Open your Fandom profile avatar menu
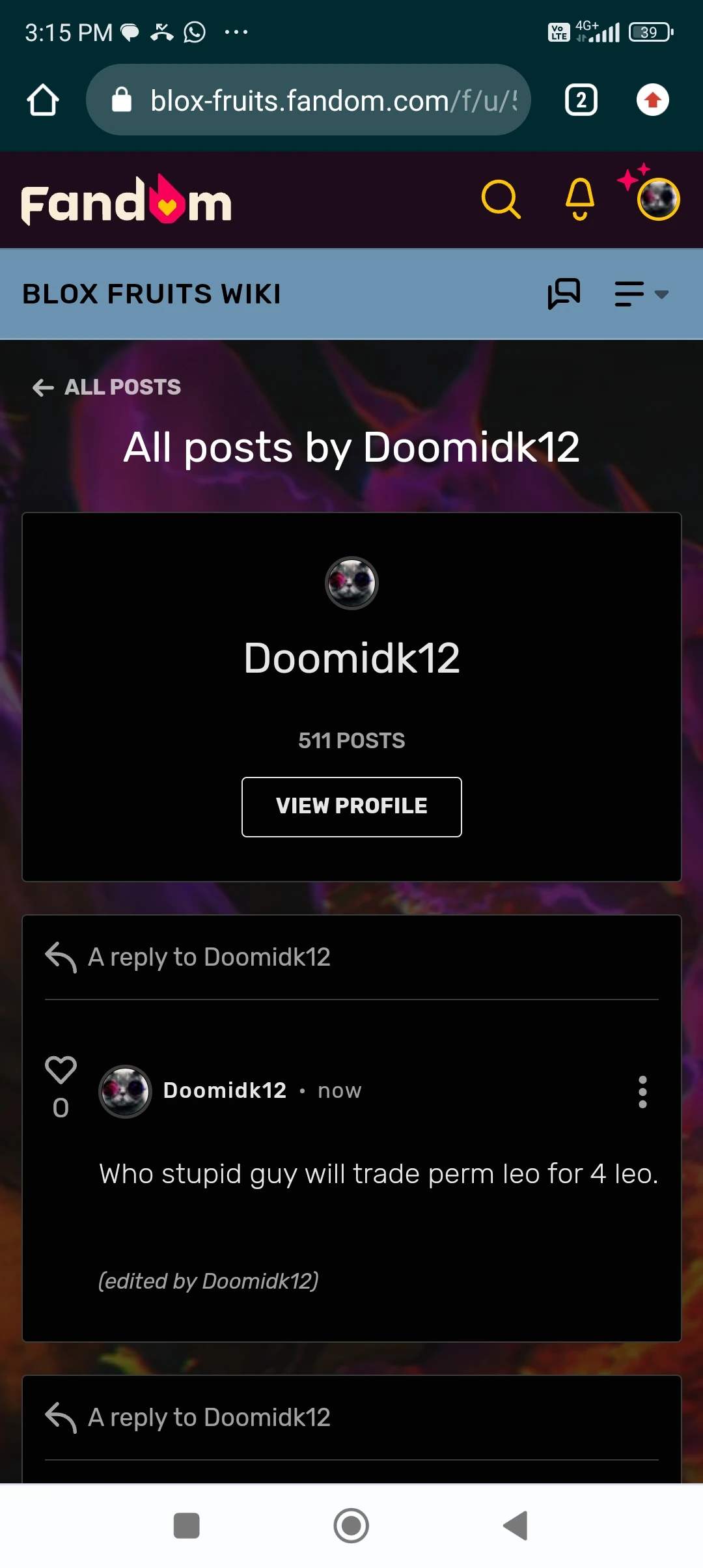 657,199
